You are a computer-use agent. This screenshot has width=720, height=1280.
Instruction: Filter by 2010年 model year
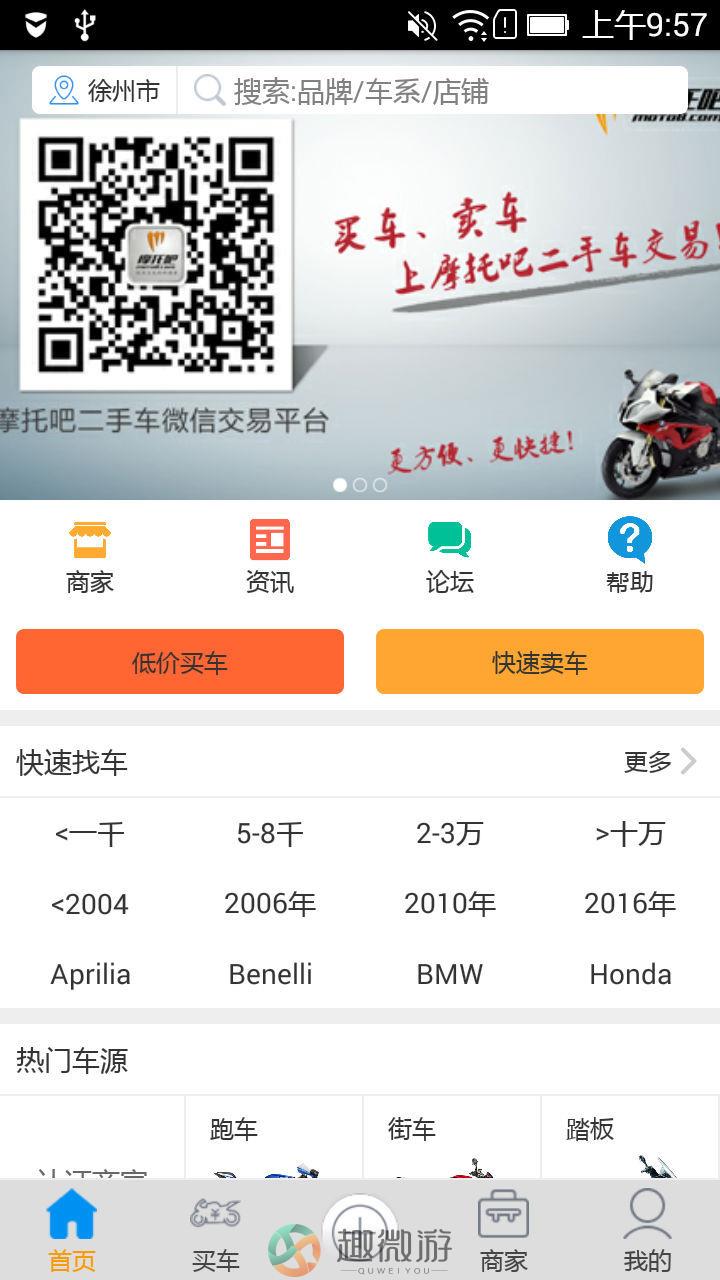(x=450, y=904)
